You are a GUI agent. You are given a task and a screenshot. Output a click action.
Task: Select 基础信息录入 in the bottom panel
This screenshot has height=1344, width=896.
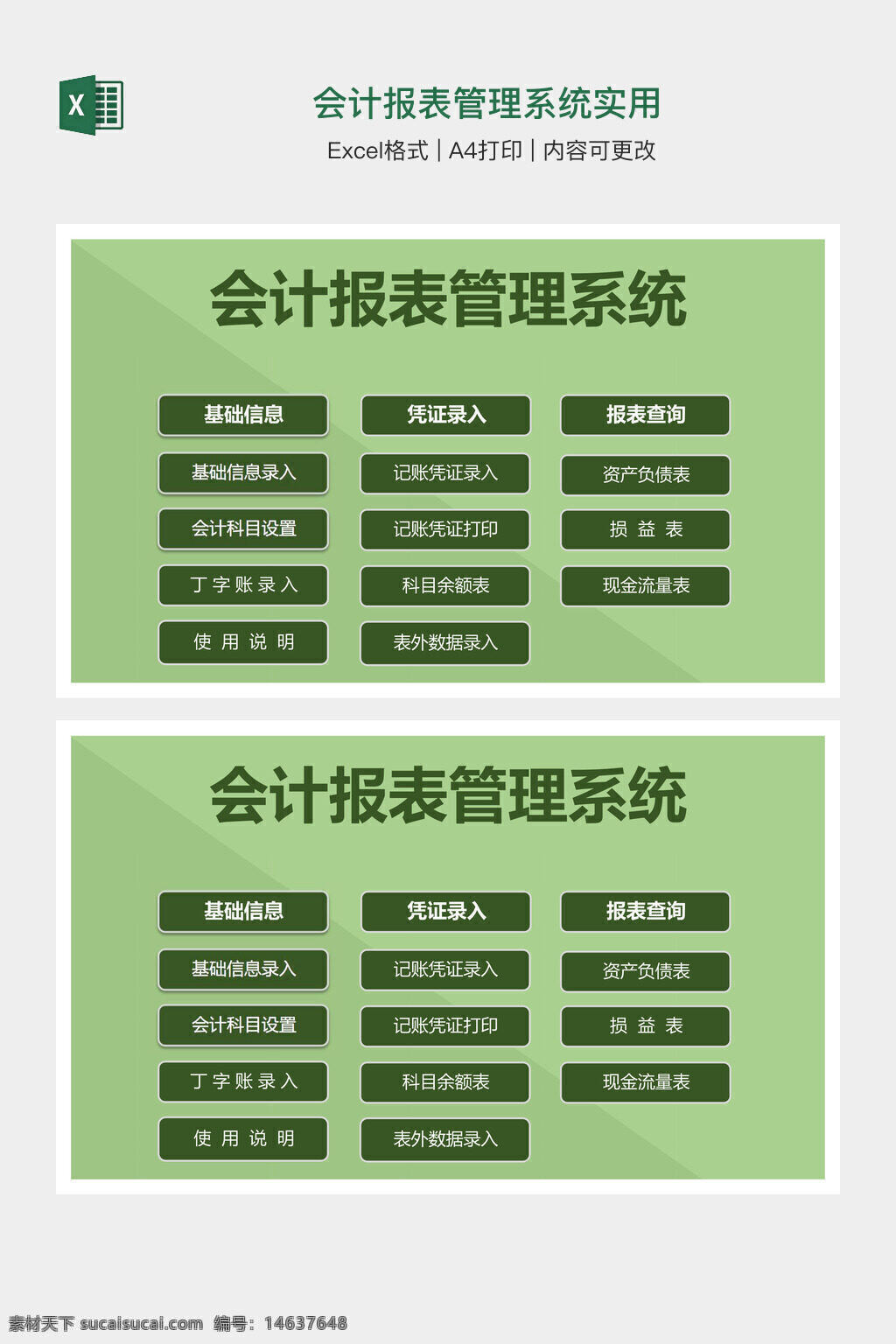point(242,969)
